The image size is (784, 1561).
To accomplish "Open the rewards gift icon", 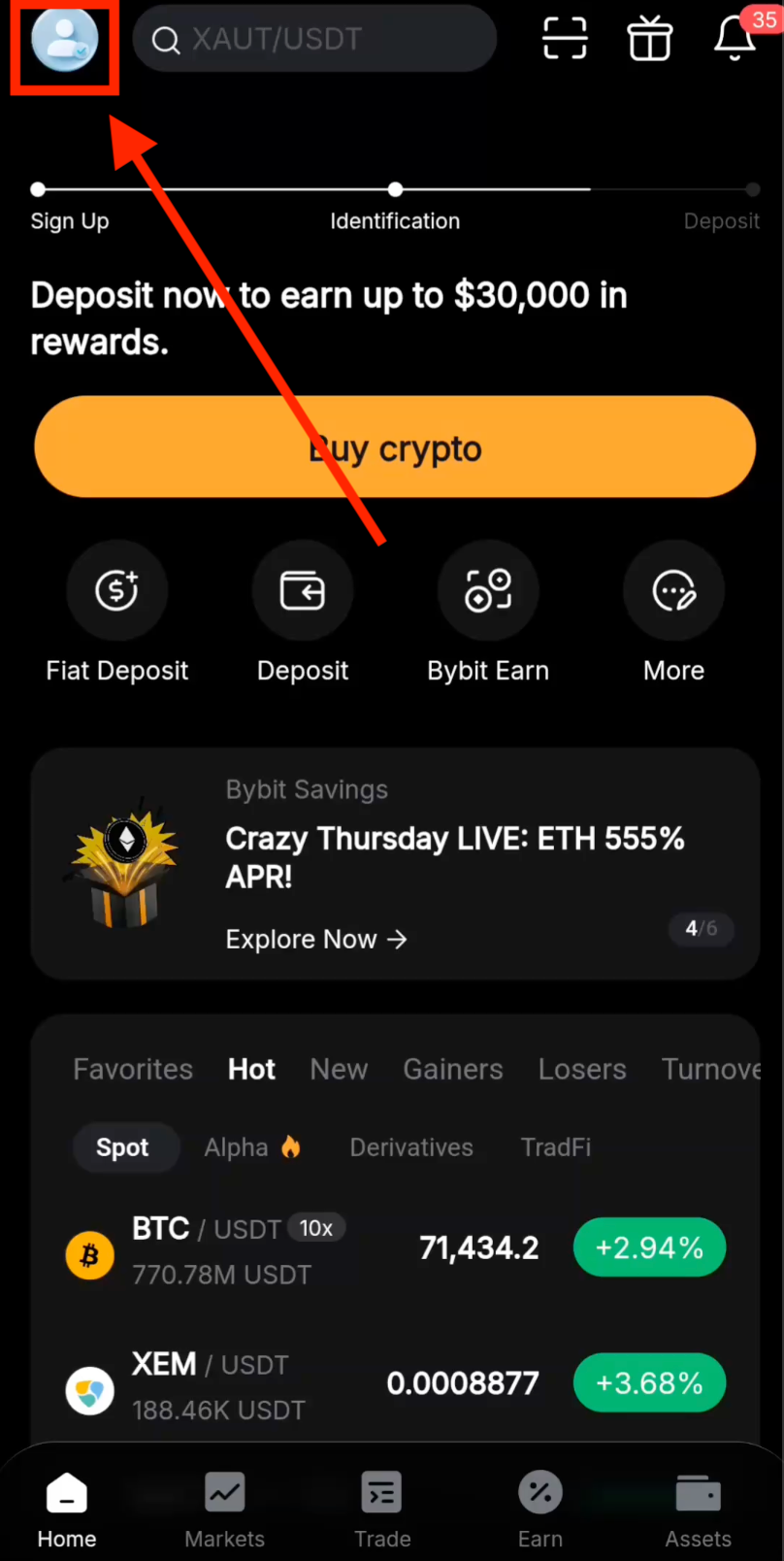I will pyautogui.click(x=649, y=39).
